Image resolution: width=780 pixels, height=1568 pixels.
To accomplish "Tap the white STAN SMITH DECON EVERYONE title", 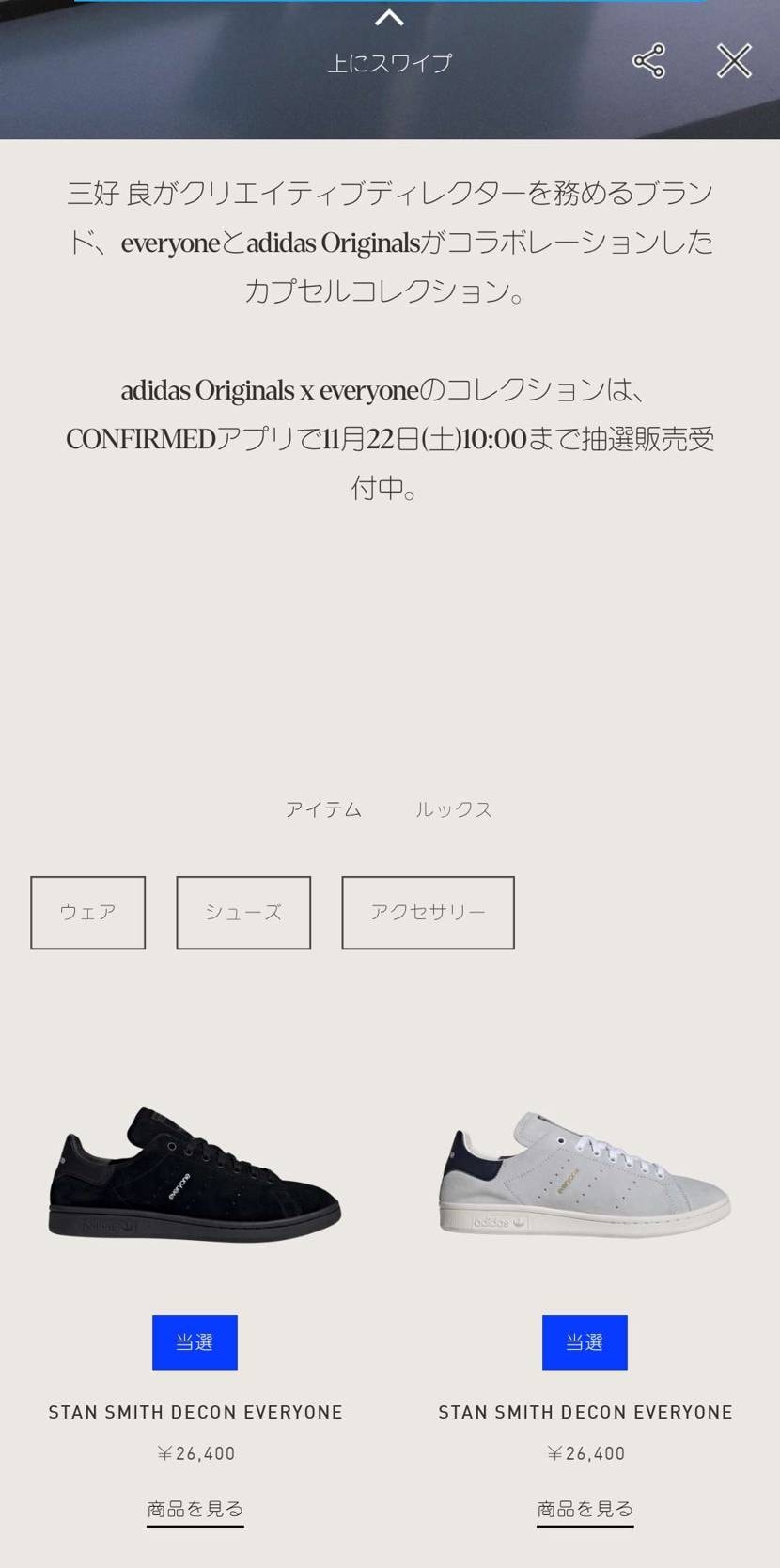I will pyautogui.click(x=585, y=1411).
